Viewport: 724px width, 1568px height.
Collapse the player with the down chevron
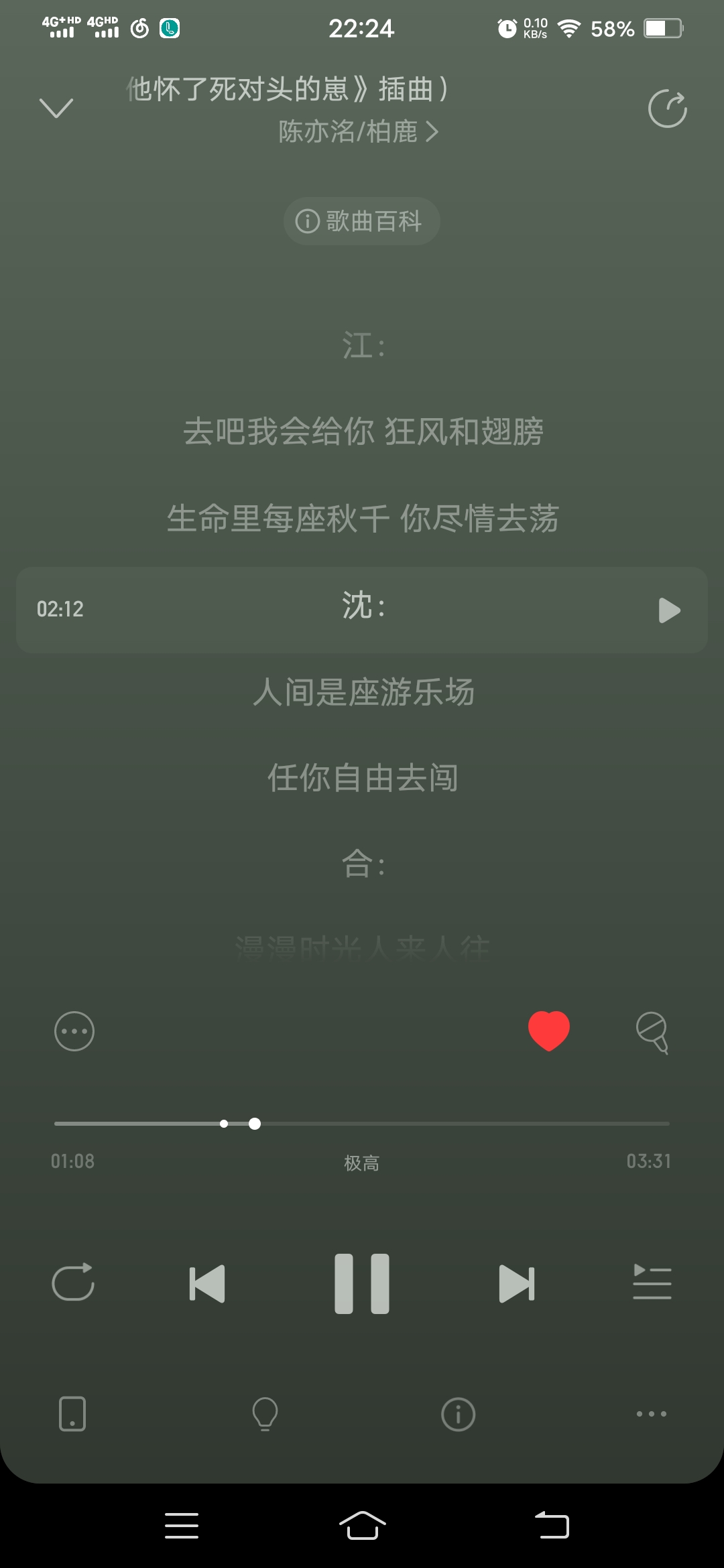56,109
